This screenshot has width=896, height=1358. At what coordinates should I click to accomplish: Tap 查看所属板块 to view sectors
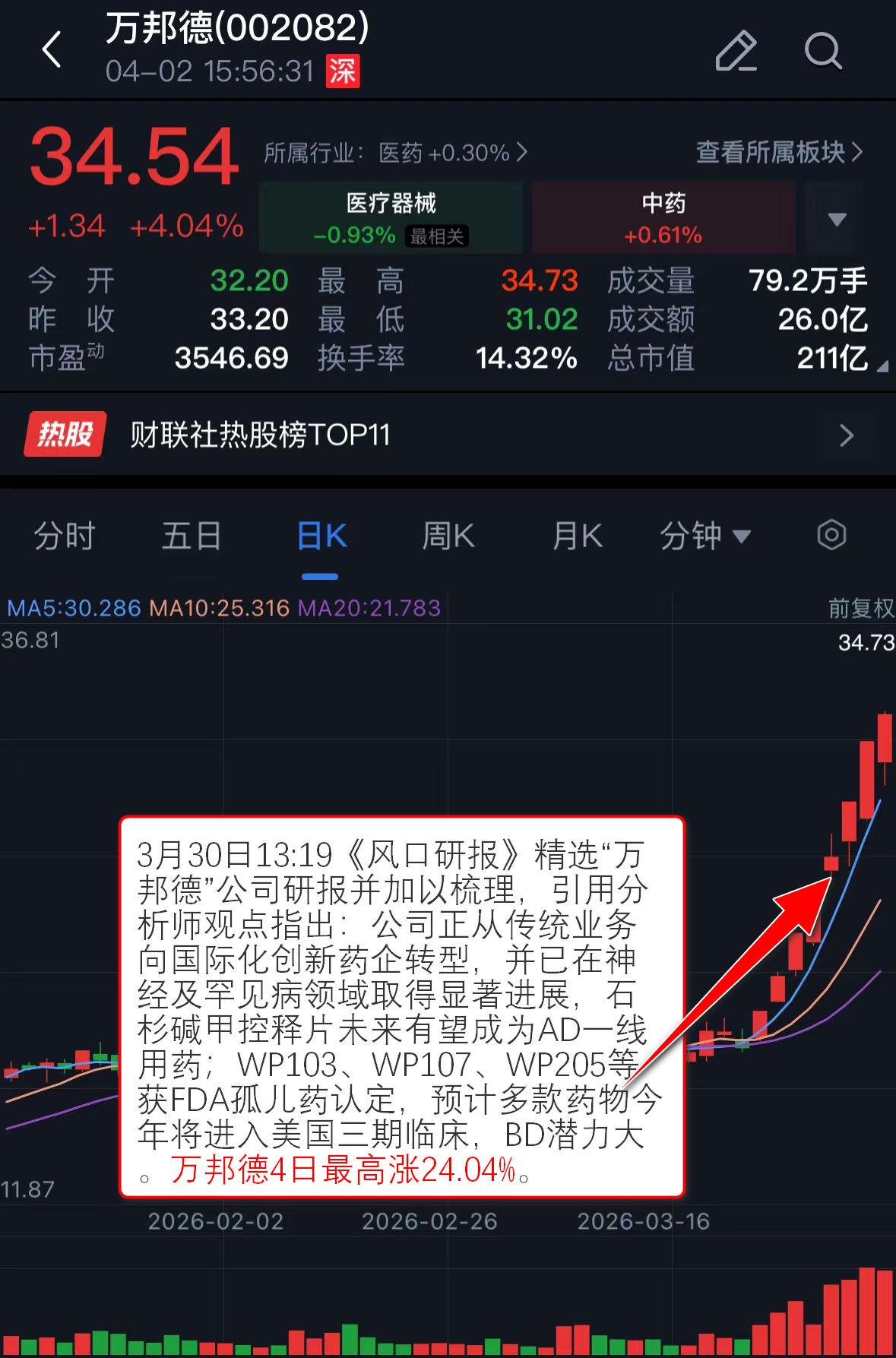779,152
